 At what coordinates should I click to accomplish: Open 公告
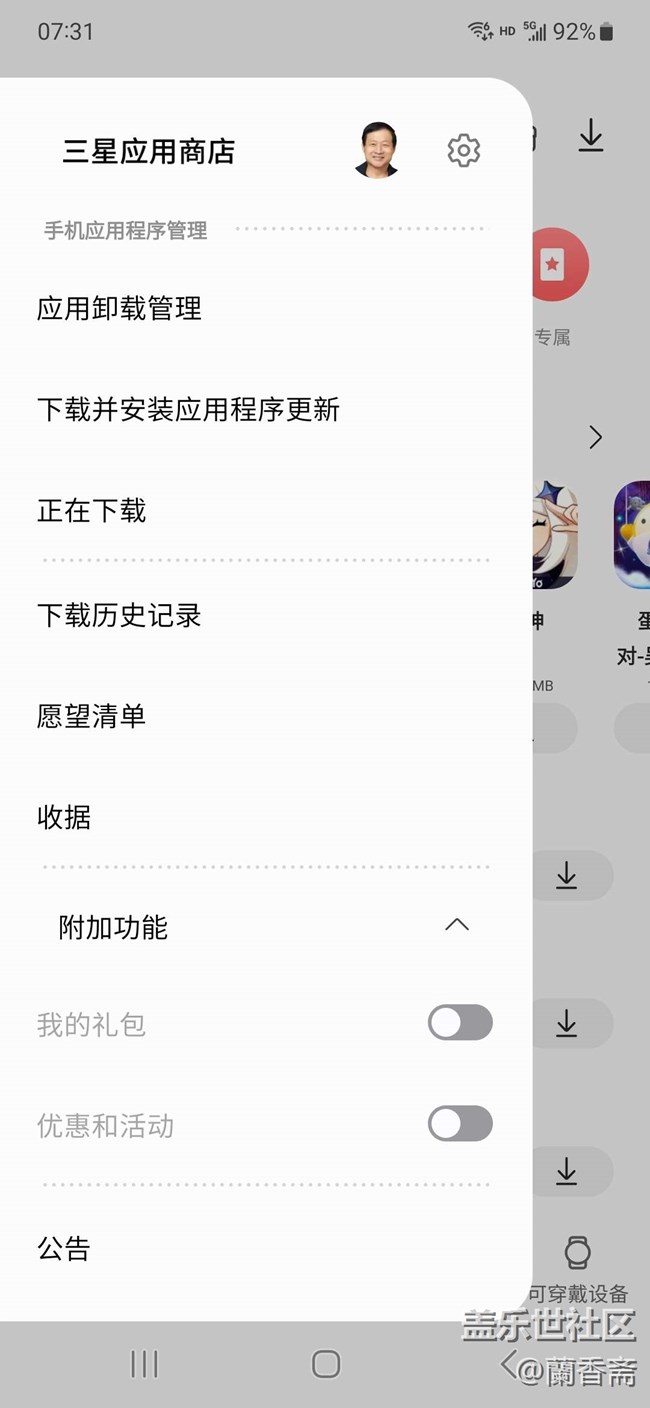pos(64,1249)
